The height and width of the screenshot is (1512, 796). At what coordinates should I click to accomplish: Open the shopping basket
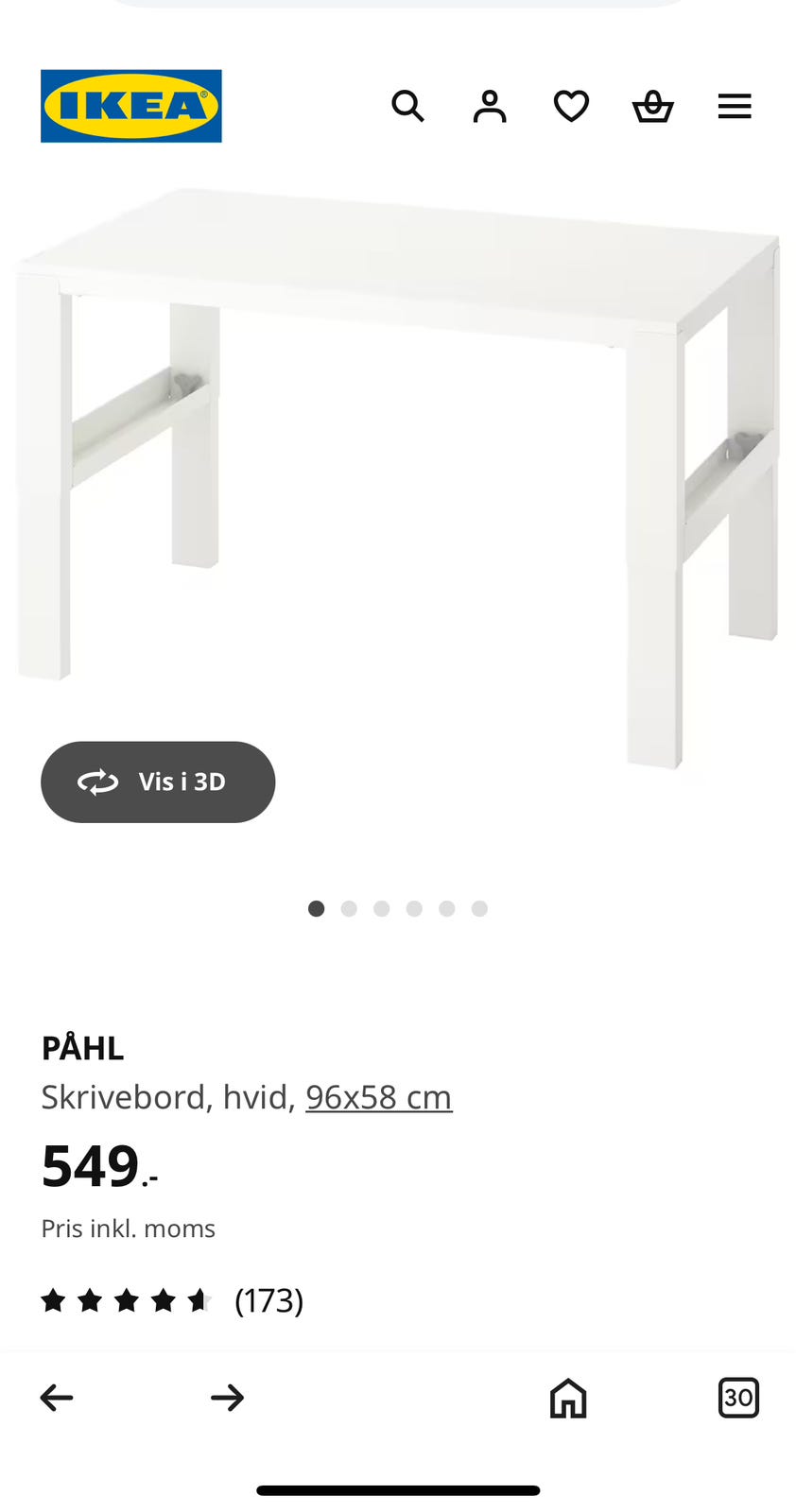652,106
